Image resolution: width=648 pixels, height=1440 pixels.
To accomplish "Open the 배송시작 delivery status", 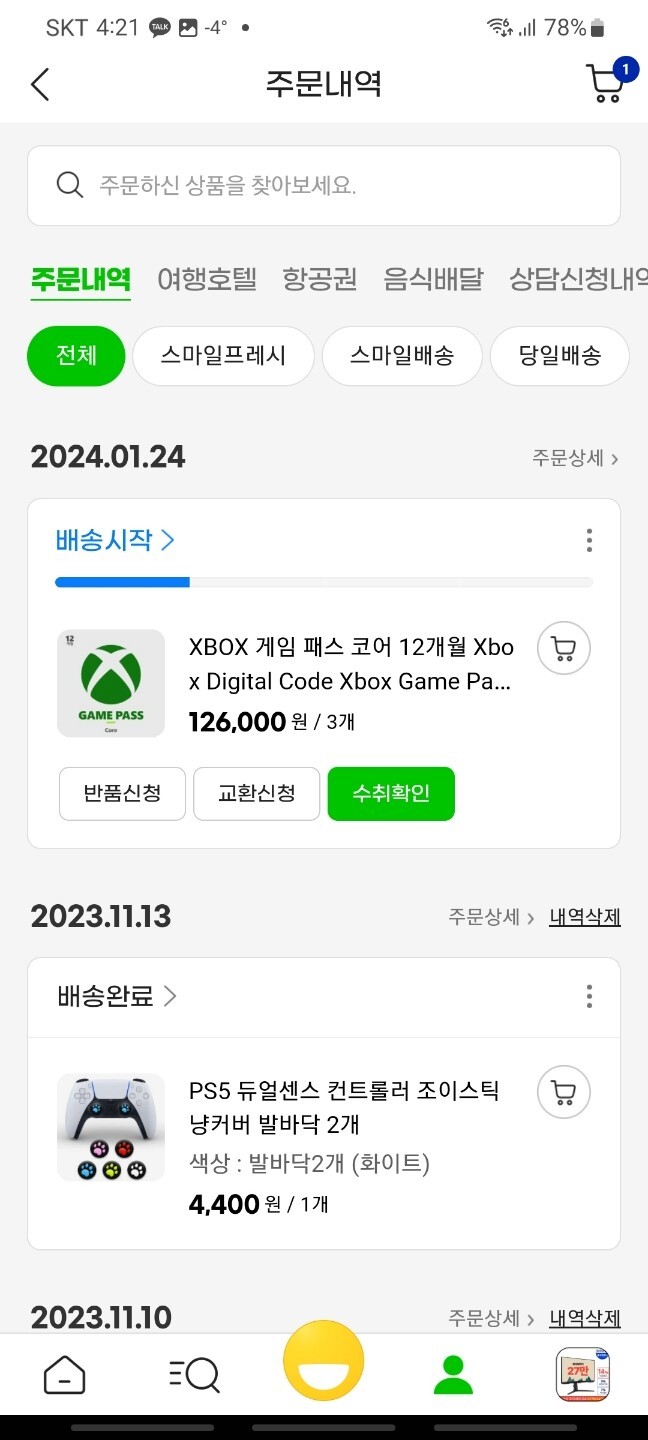I will [115, 541].
